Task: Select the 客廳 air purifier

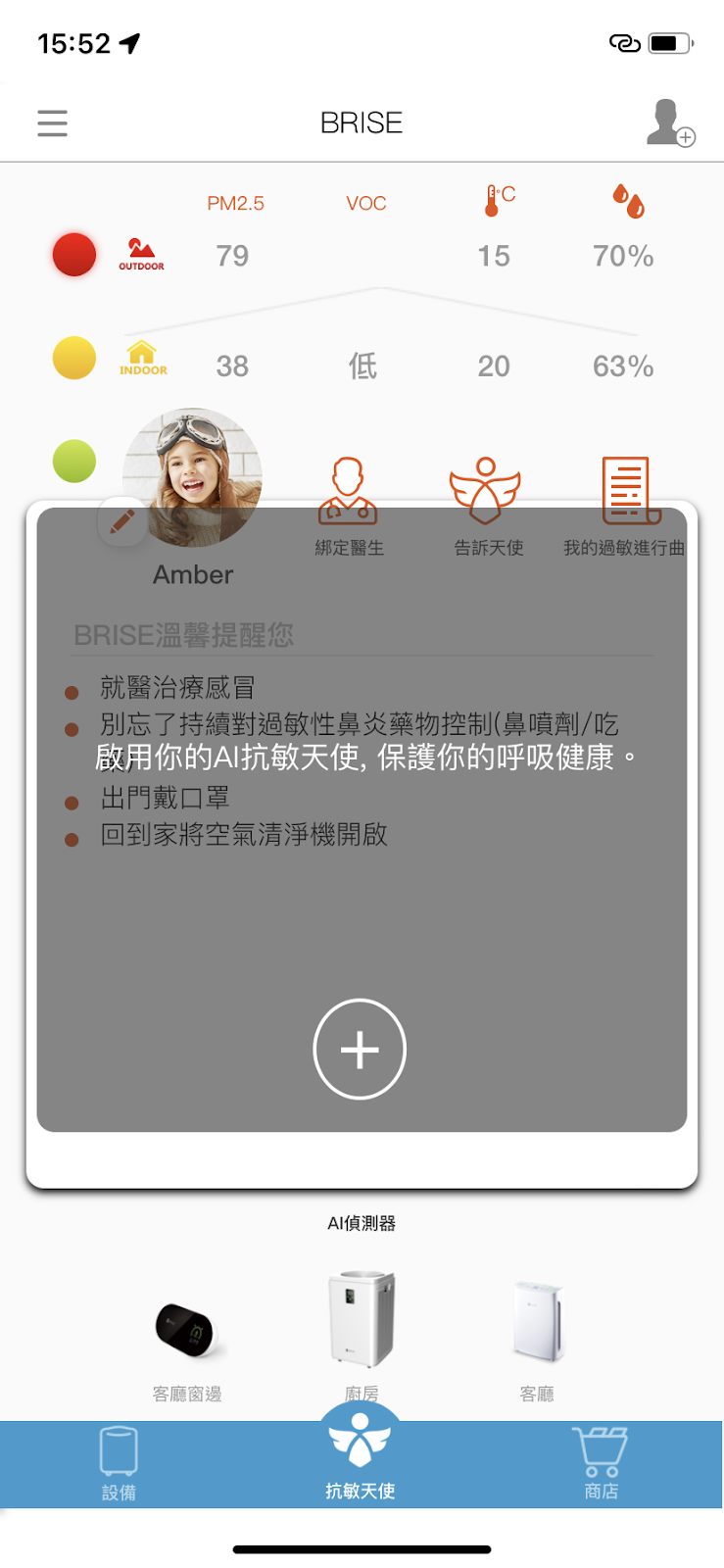Action: coord(537,1323)
